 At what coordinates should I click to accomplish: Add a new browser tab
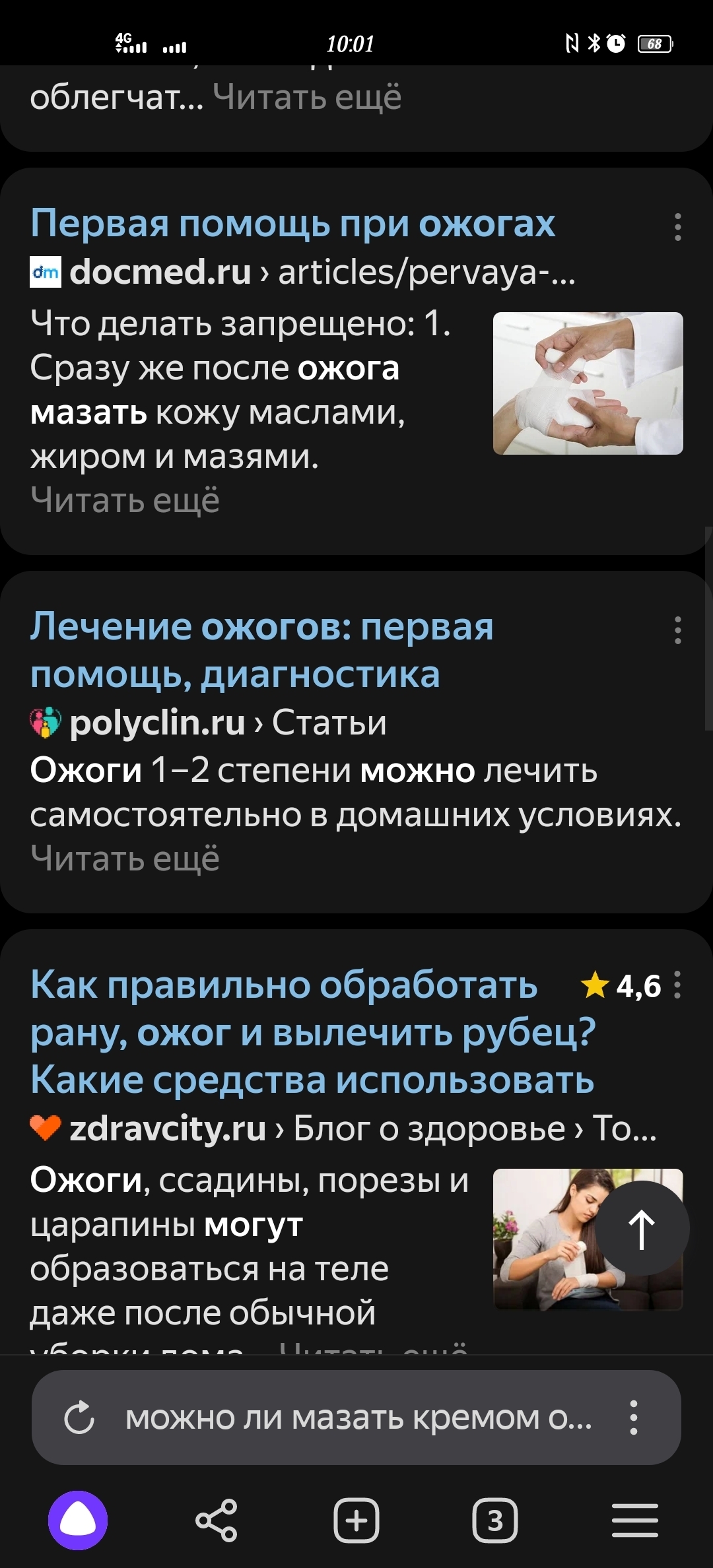tap(356, 1520)
